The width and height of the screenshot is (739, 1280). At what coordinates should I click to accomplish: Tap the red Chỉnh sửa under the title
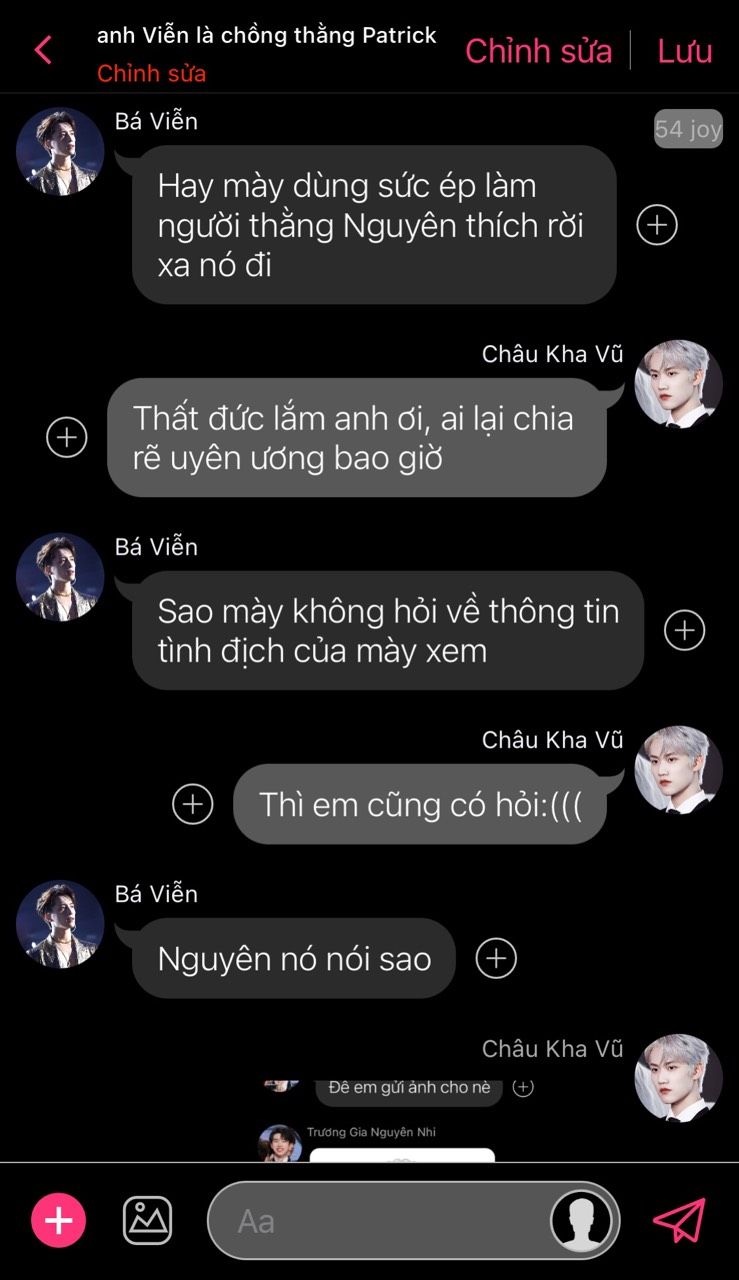(151, 74)
